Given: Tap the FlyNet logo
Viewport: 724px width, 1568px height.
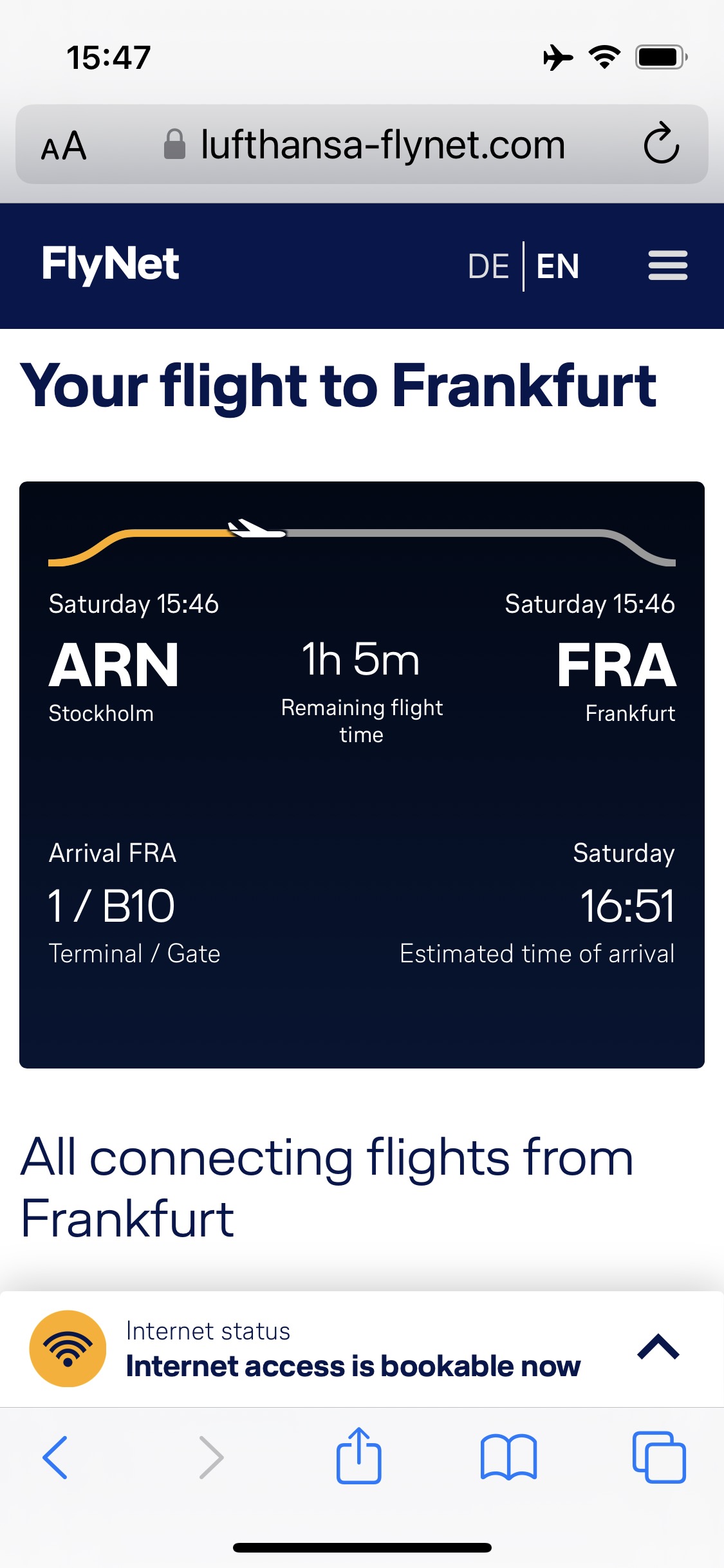Looking at the screenshot, I should tap(110, 264).
